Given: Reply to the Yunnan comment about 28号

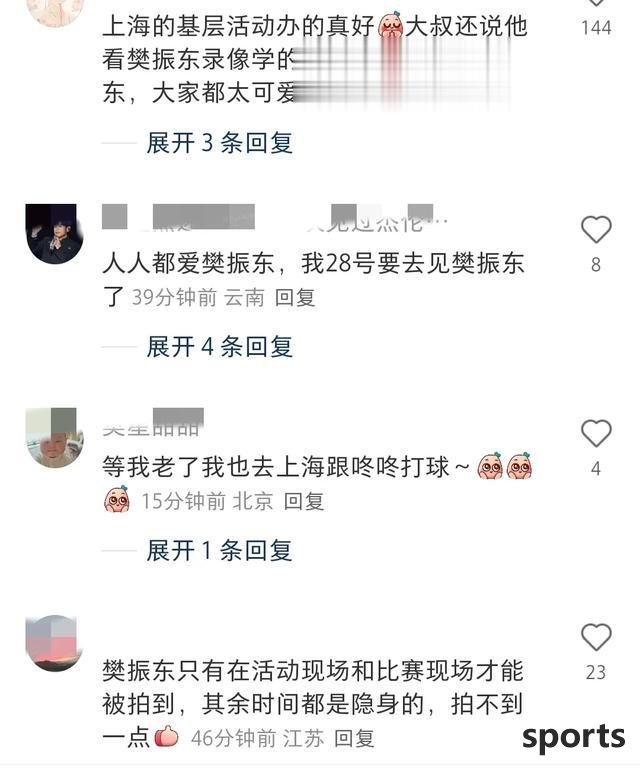Looking at the screenshot, I should [295, 297].
